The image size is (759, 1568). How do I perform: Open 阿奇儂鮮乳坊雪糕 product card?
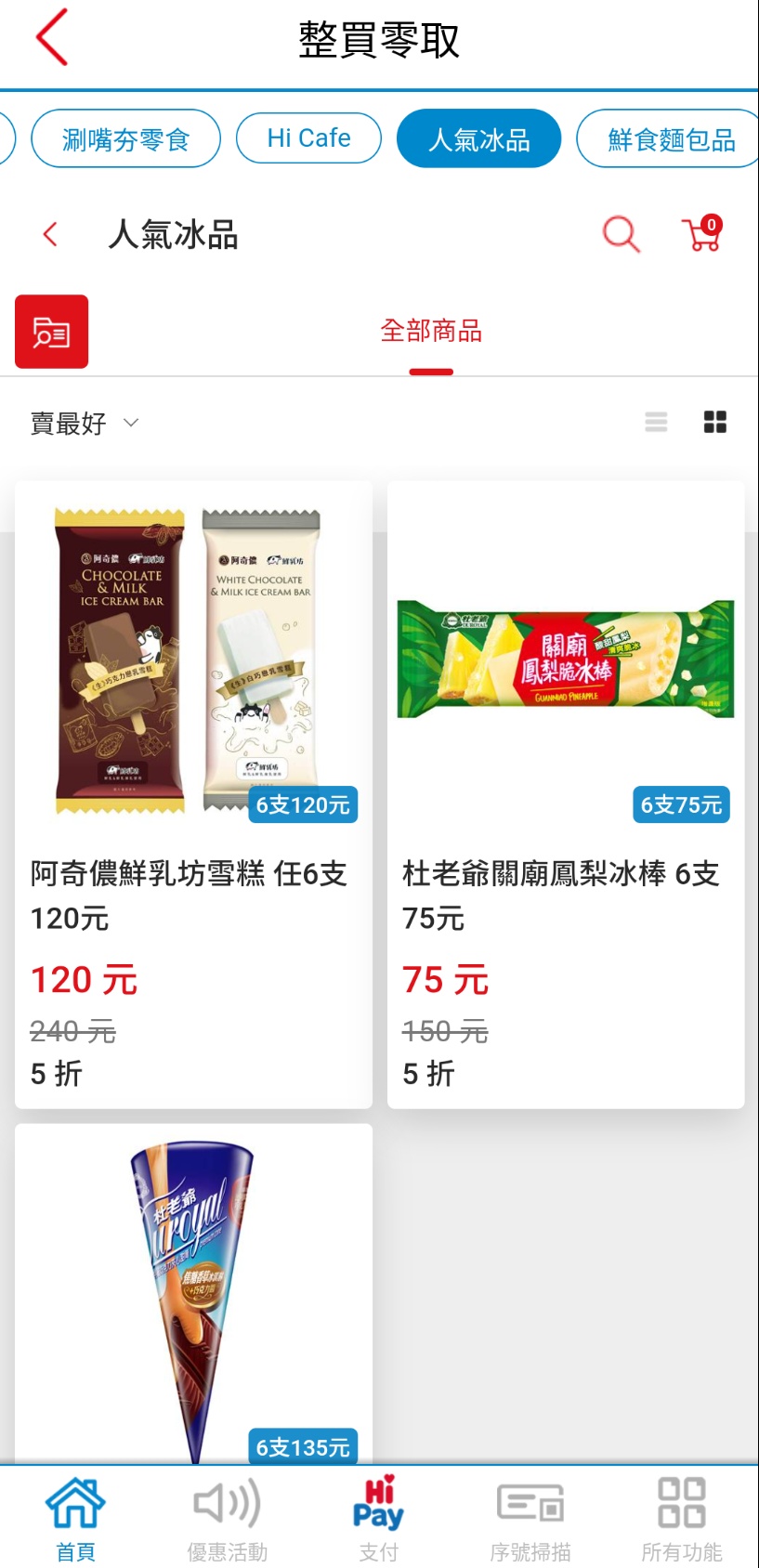193,793
